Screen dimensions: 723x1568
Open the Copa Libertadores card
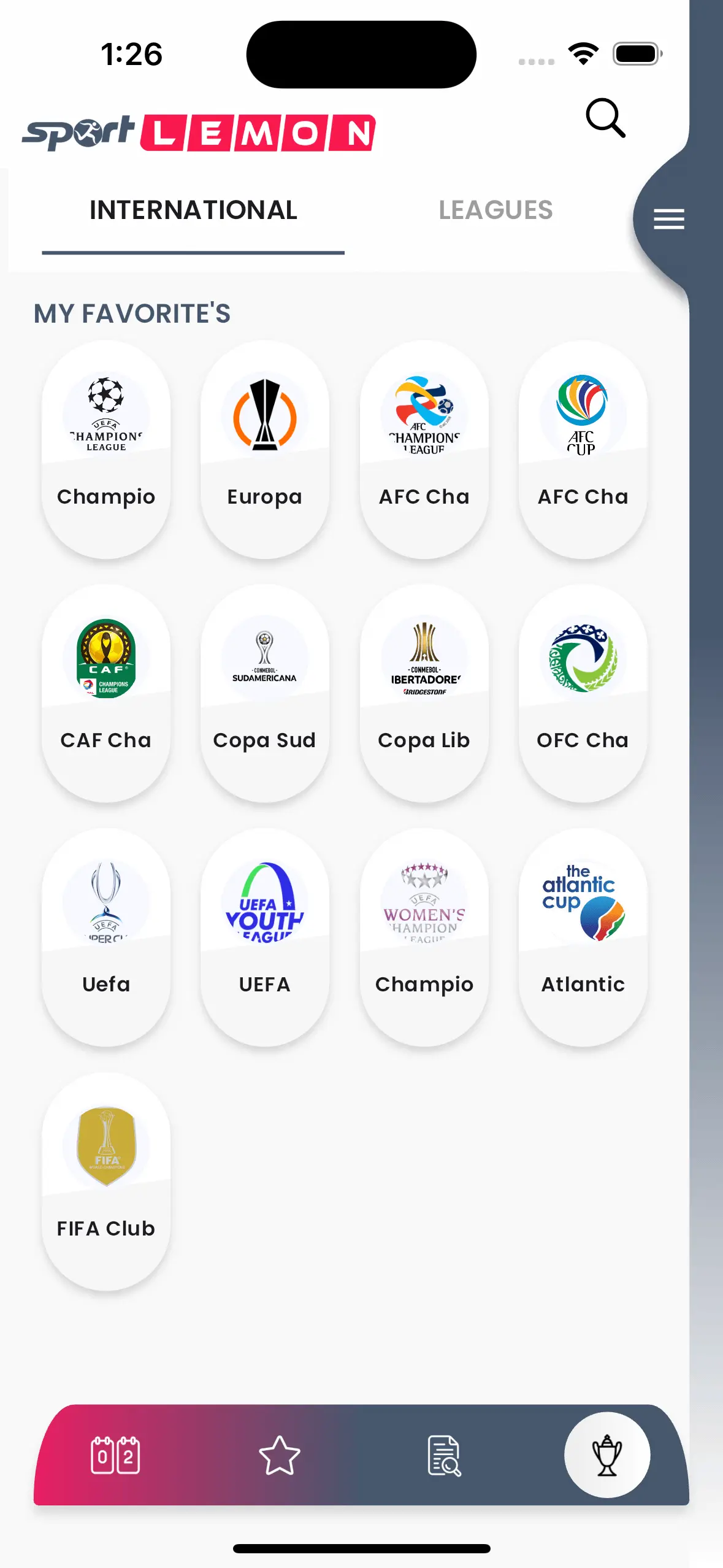[x=424, y=693]
